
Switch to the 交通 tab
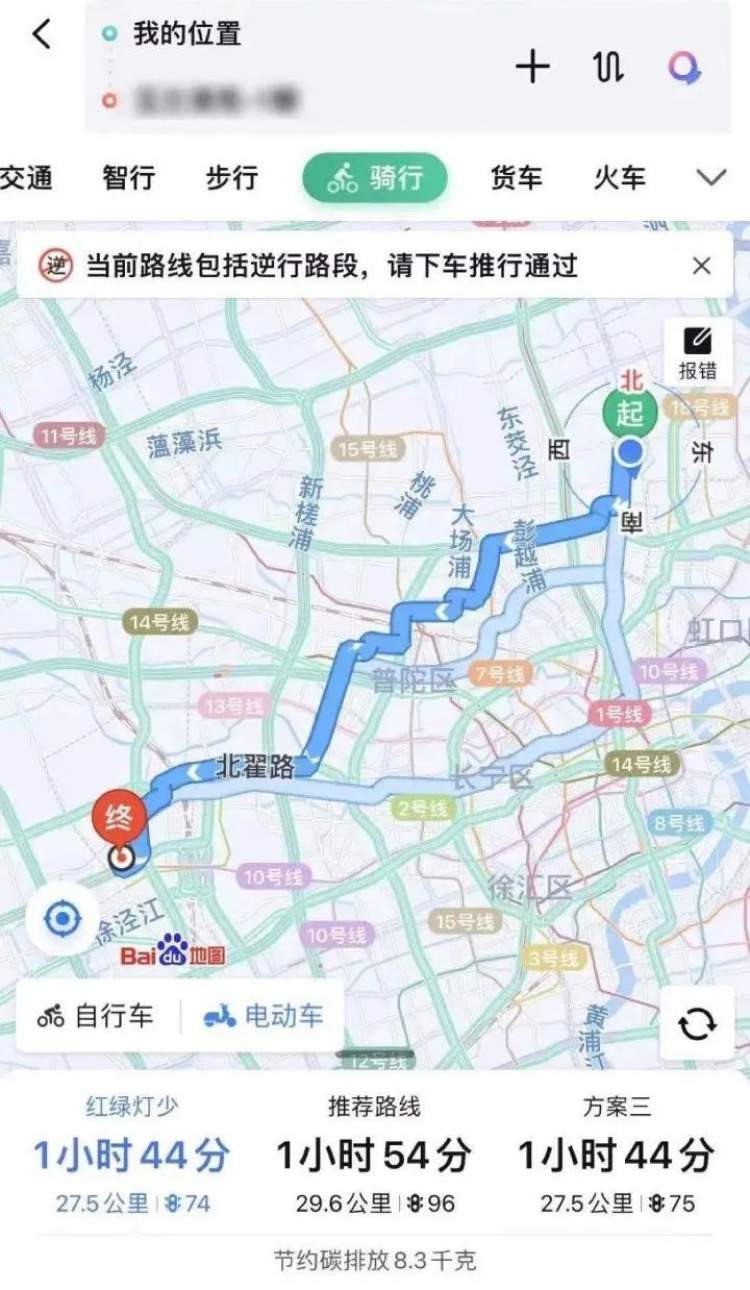[26, 179]
